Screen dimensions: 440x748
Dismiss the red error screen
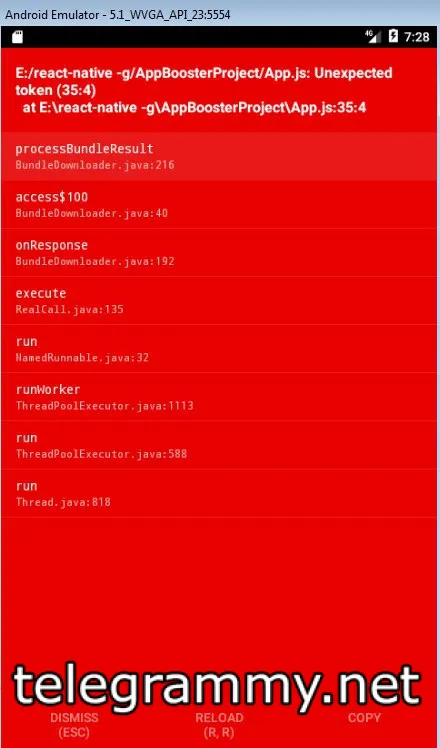[x=74, y=724]
